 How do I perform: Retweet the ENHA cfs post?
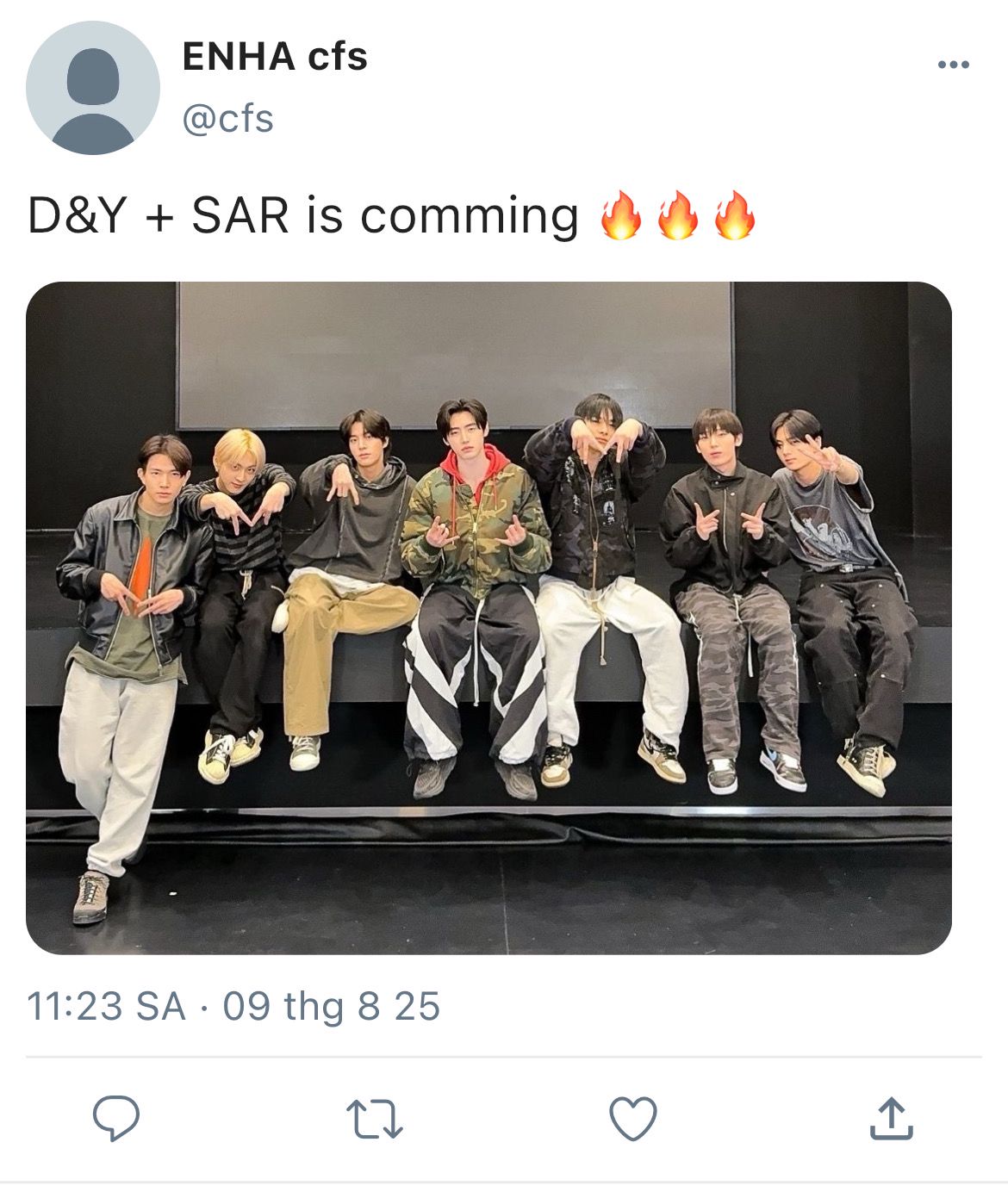pyautogui.click(x=374, y=1118)
